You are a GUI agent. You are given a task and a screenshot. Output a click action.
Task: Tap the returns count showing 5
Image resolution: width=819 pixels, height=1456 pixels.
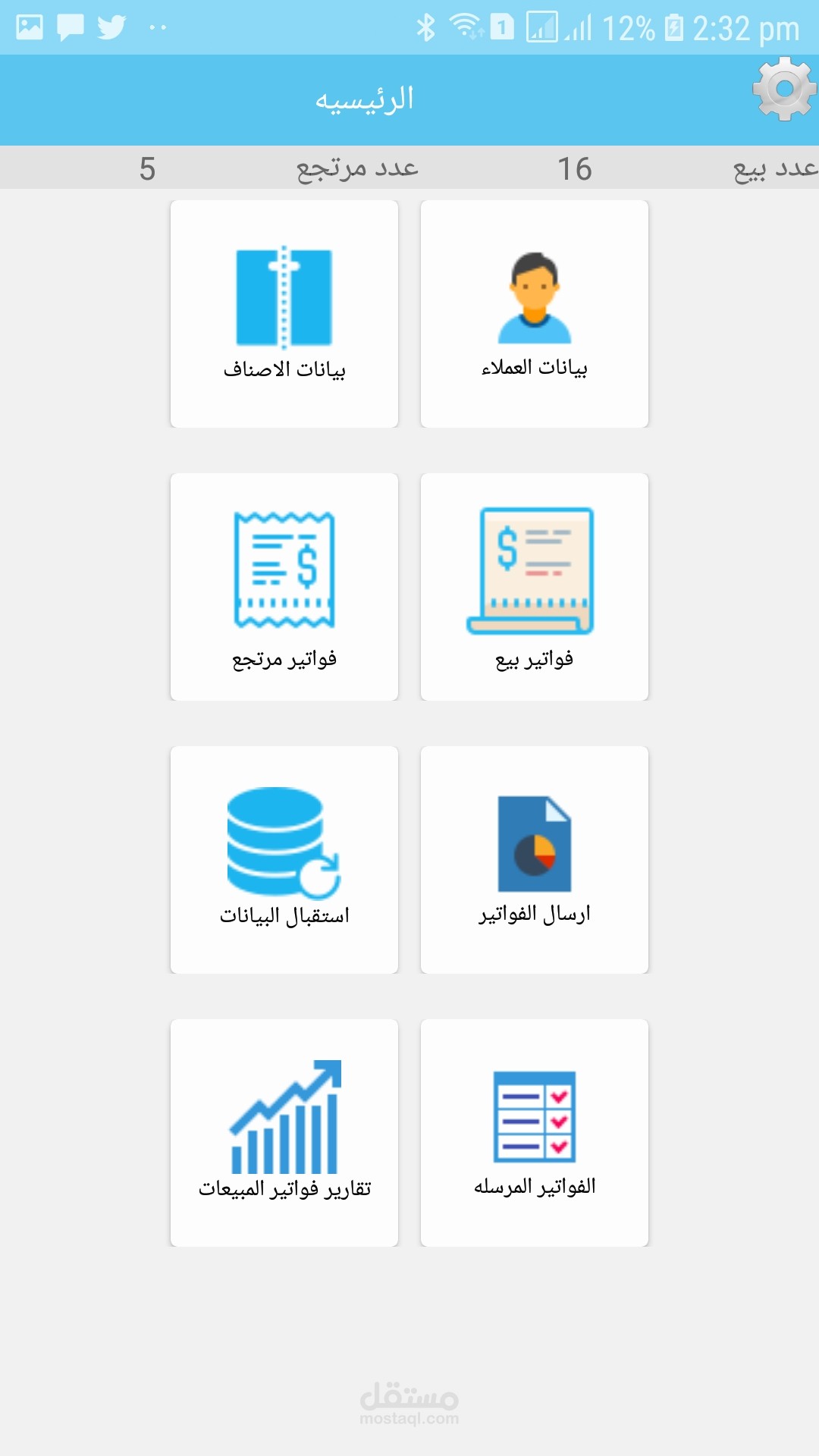pos(147,168)
